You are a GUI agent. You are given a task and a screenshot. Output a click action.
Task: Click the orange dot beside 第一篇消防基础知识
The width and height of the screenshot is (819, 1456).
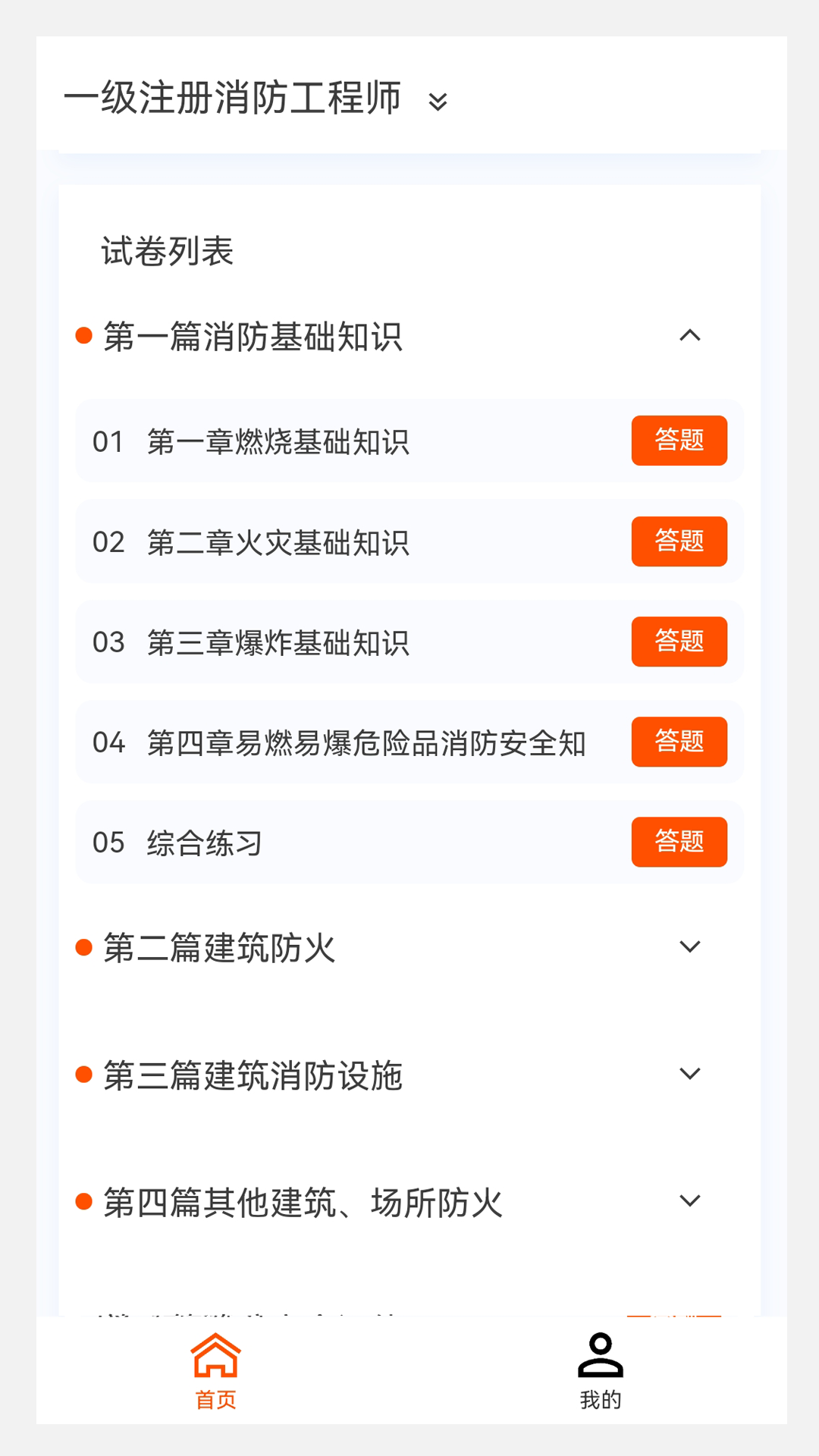(83, 336)
